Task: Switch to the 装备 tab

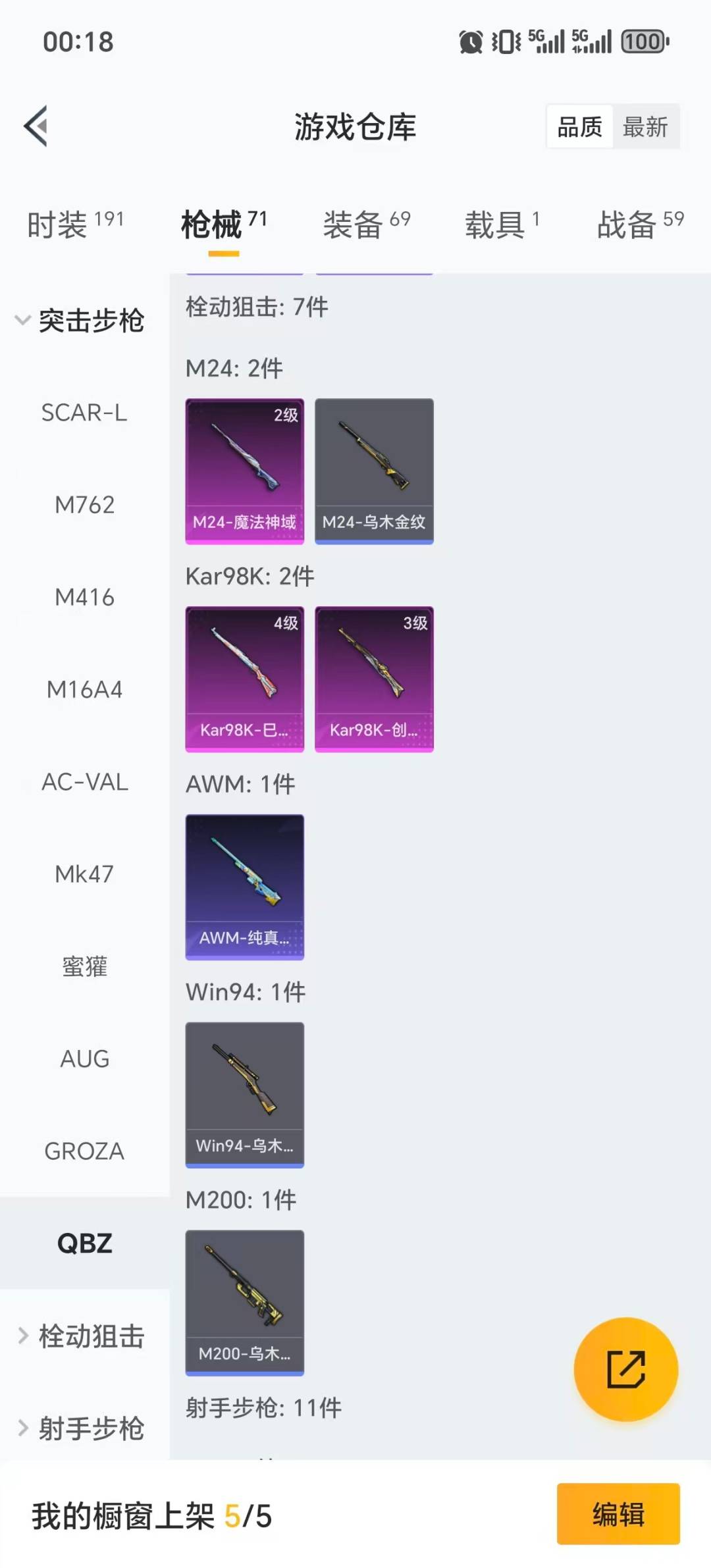Action: (x=366, y=224)
